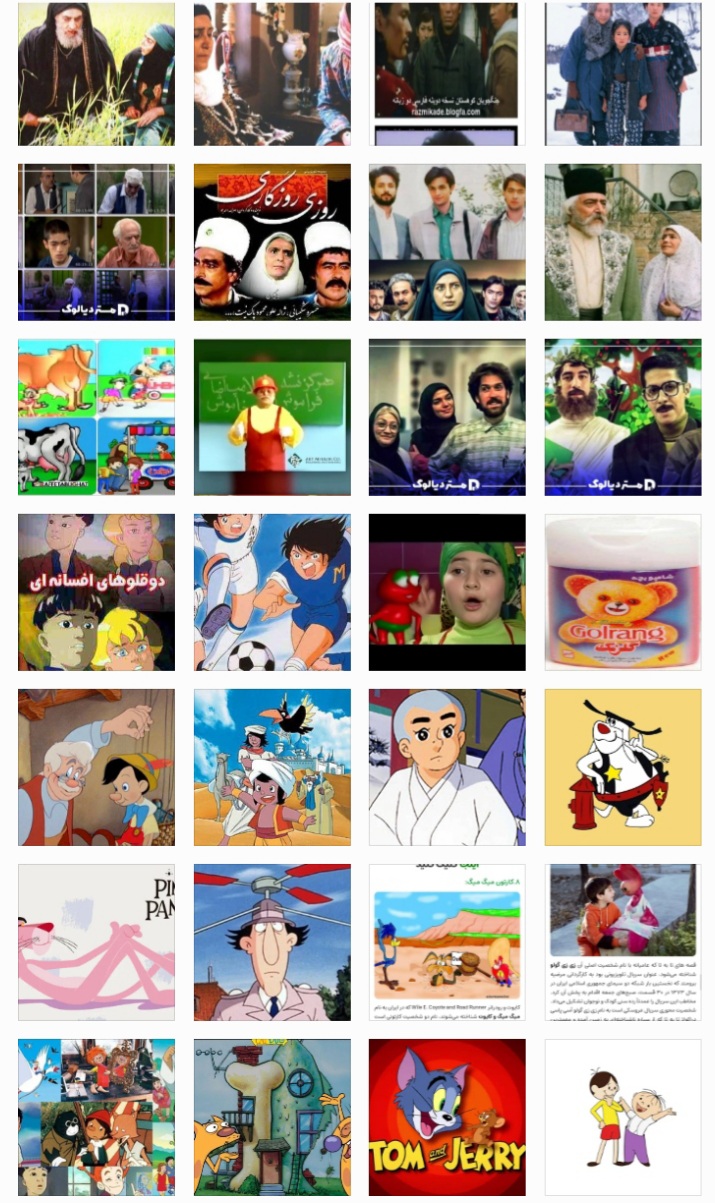Open the red poster with three faces
This screenshot has height=1203, width=715.
pyautogui.click(x=272, y=242)
